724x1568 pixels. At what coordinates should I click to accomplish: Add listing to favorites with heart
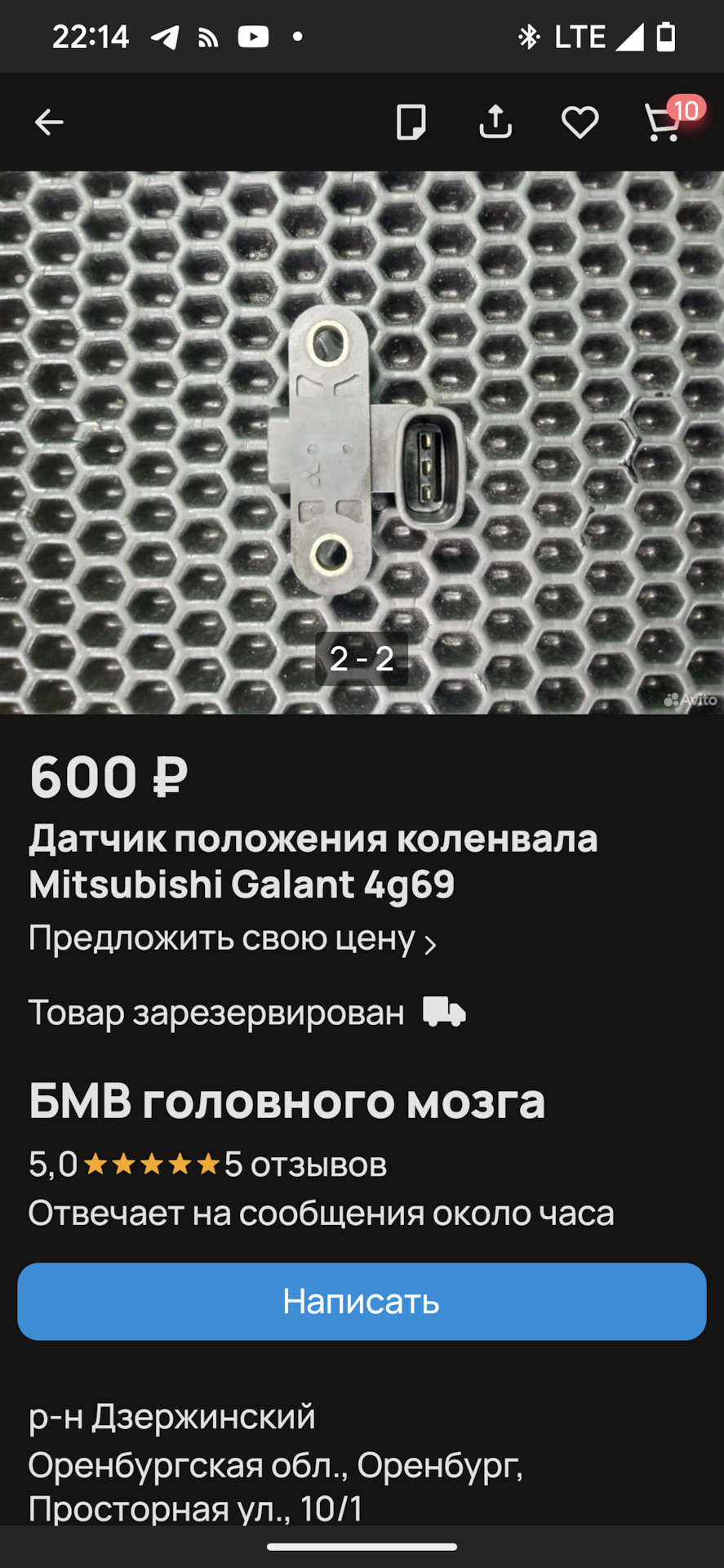[x=580, y=122]
